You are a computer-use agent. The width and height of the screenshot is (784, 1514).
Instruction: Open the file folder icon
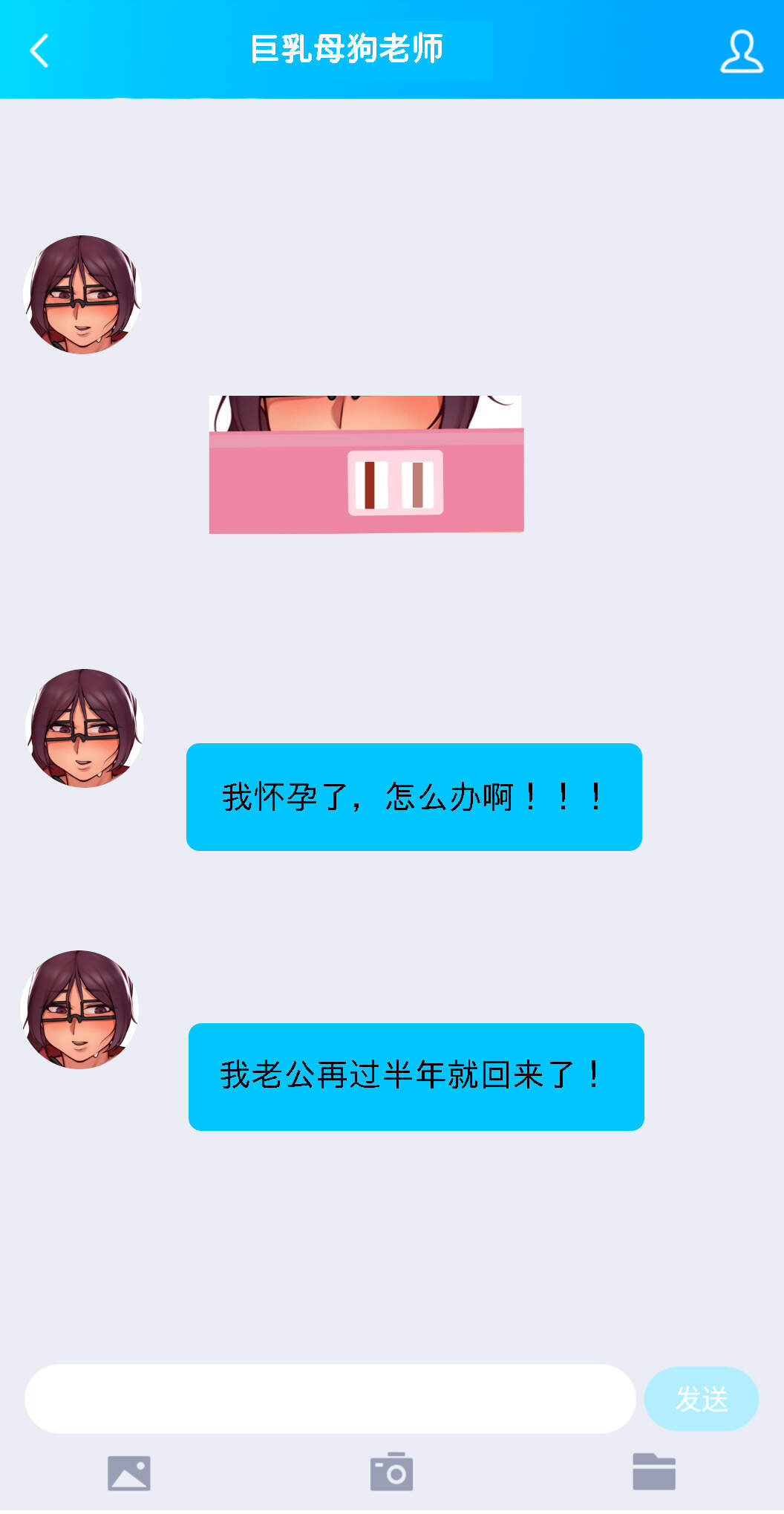(654, 1471)
